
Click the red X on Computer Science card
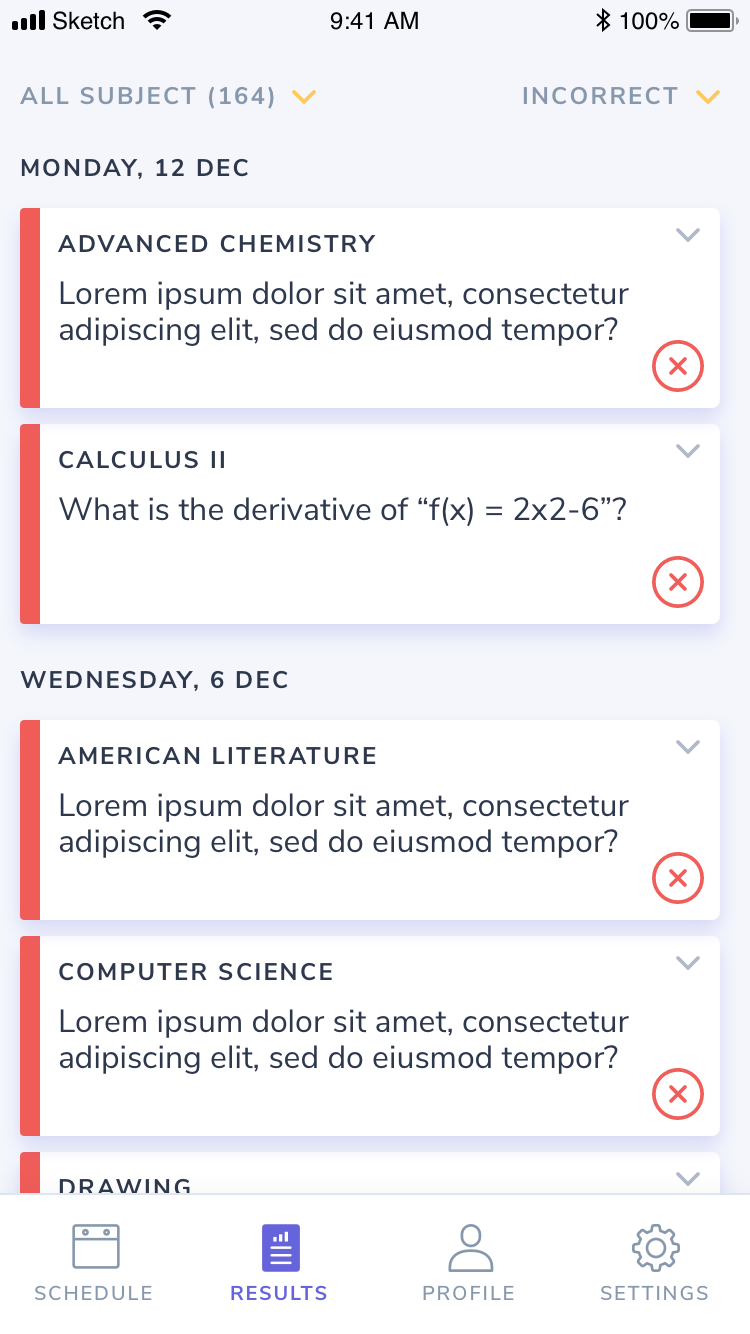point(677,1094)
